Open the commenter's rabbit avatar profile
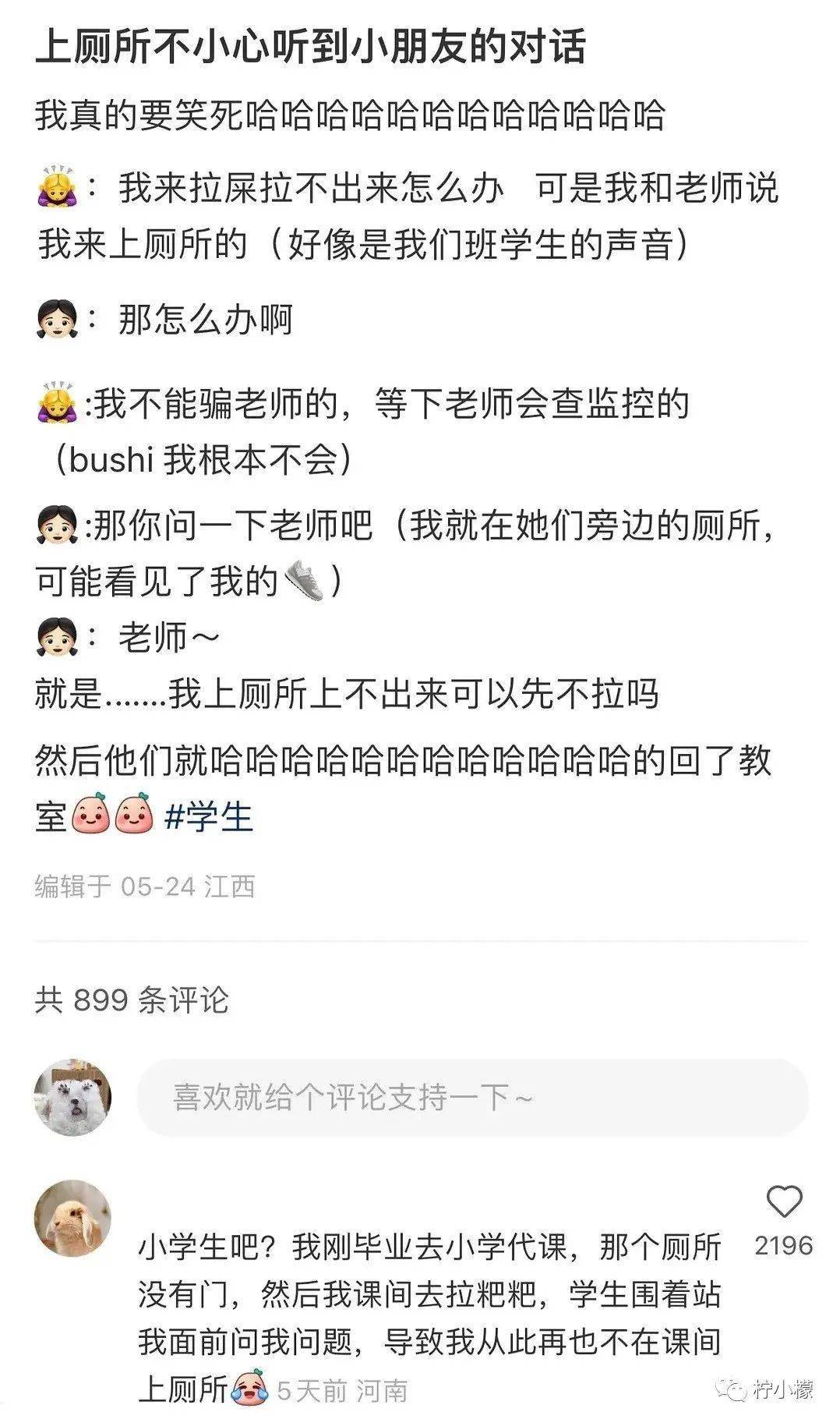Viewport: 840px width, 1426px height. coord(73,1219)
